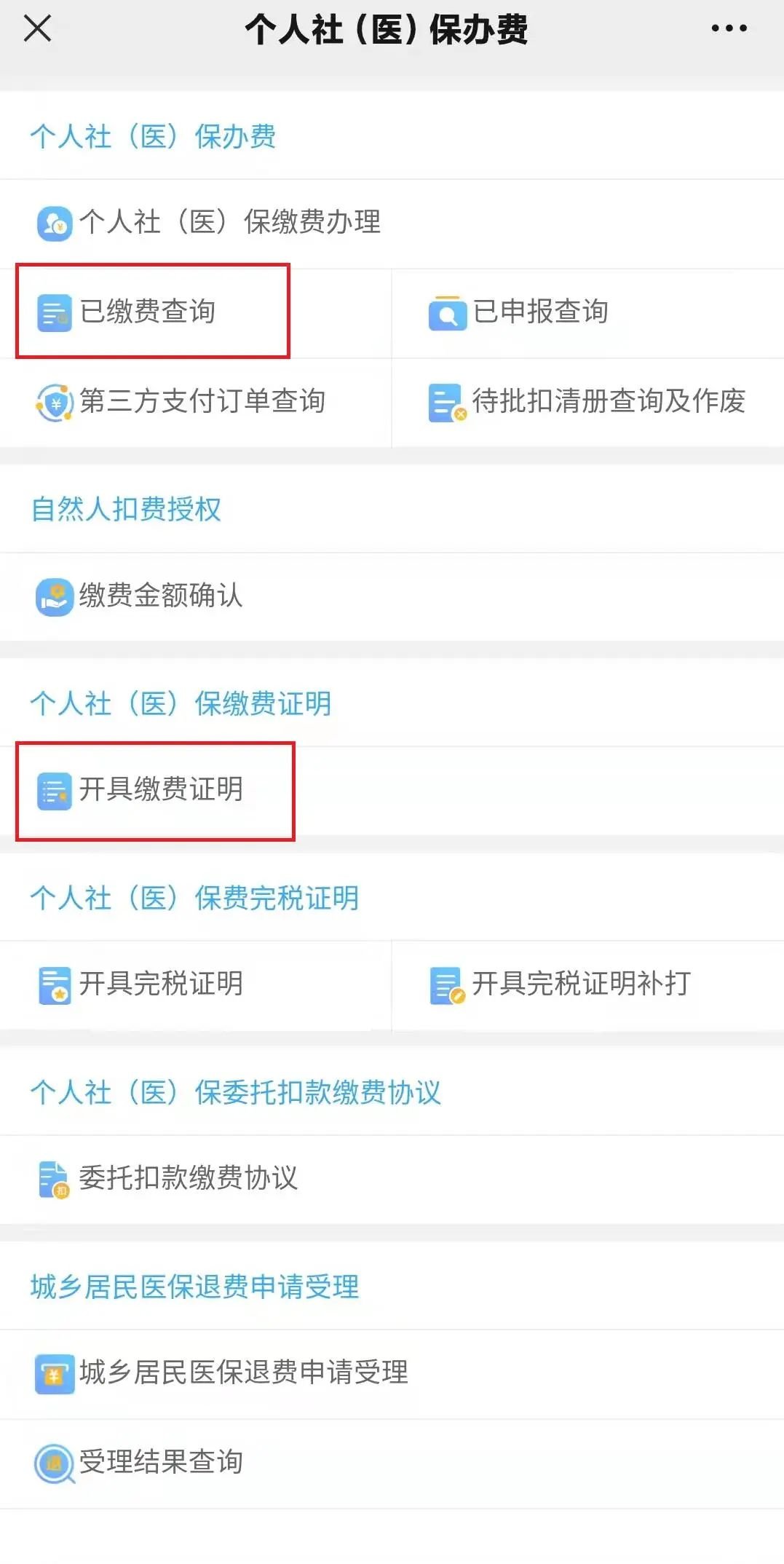Open 开具完税证明

click(x=160, y=984)
